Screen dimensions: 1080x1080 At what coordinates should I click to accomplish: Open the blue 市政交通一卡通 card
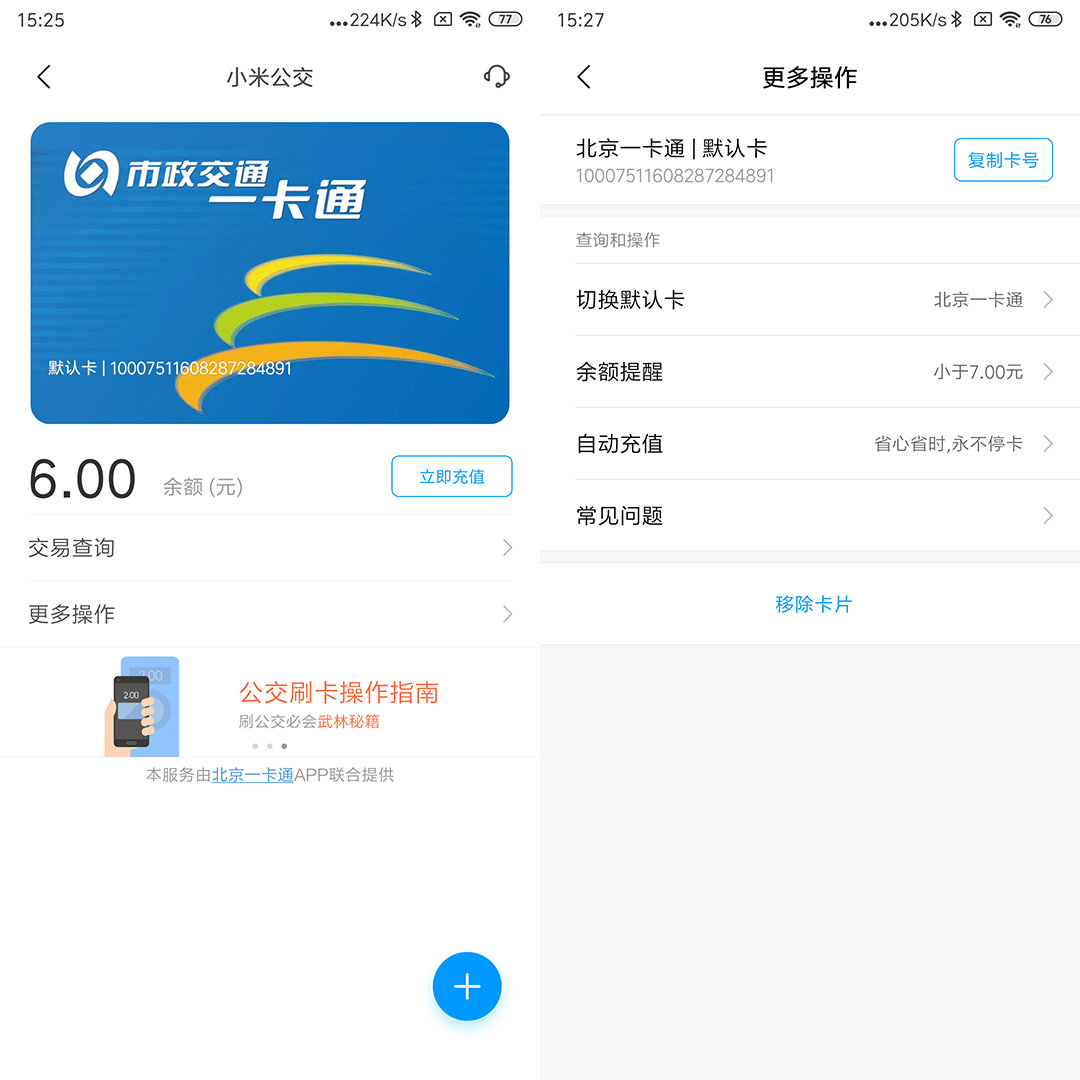270,272
